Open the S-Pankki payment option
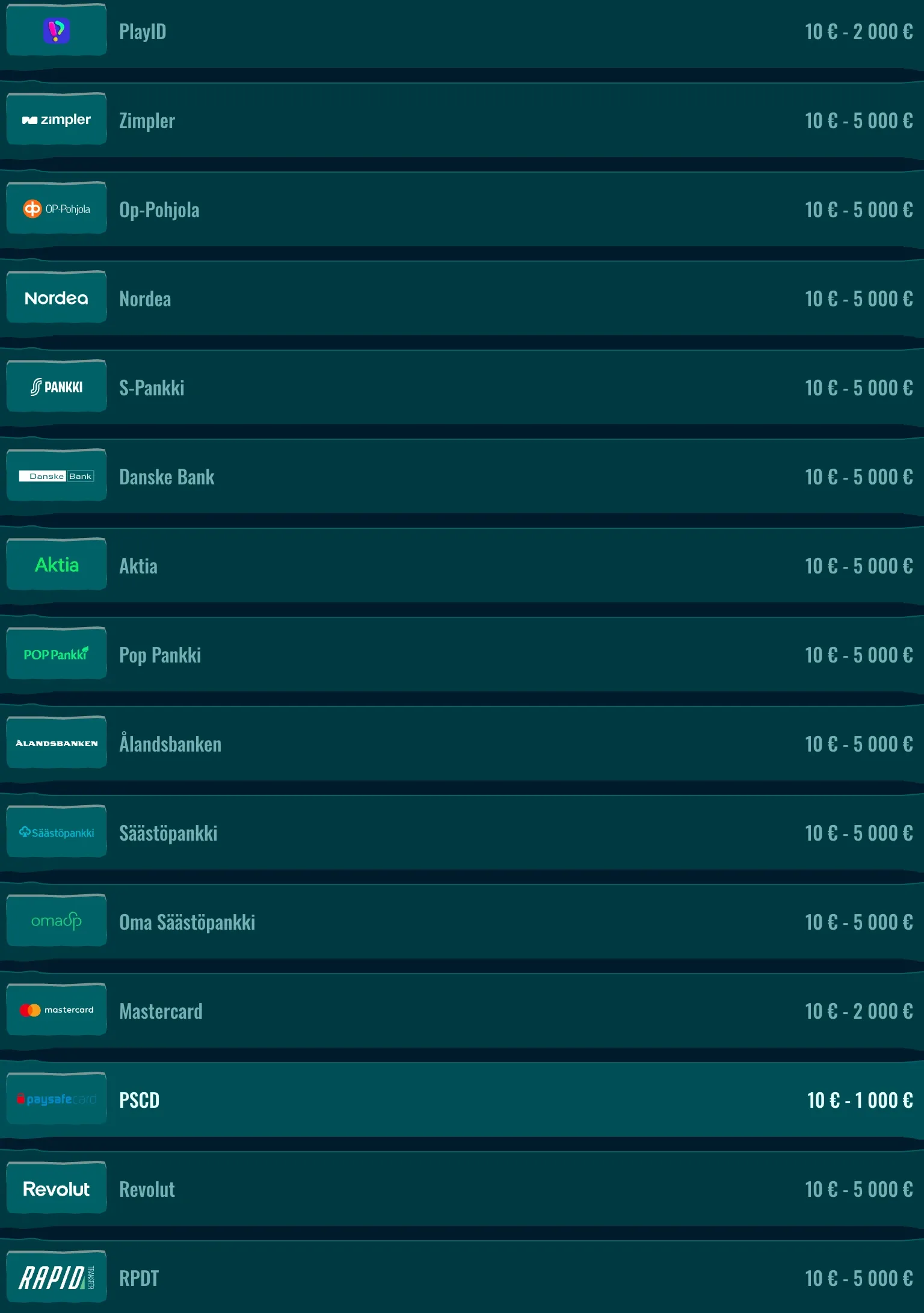This screenshot has height=1313, width=924. 462,388
